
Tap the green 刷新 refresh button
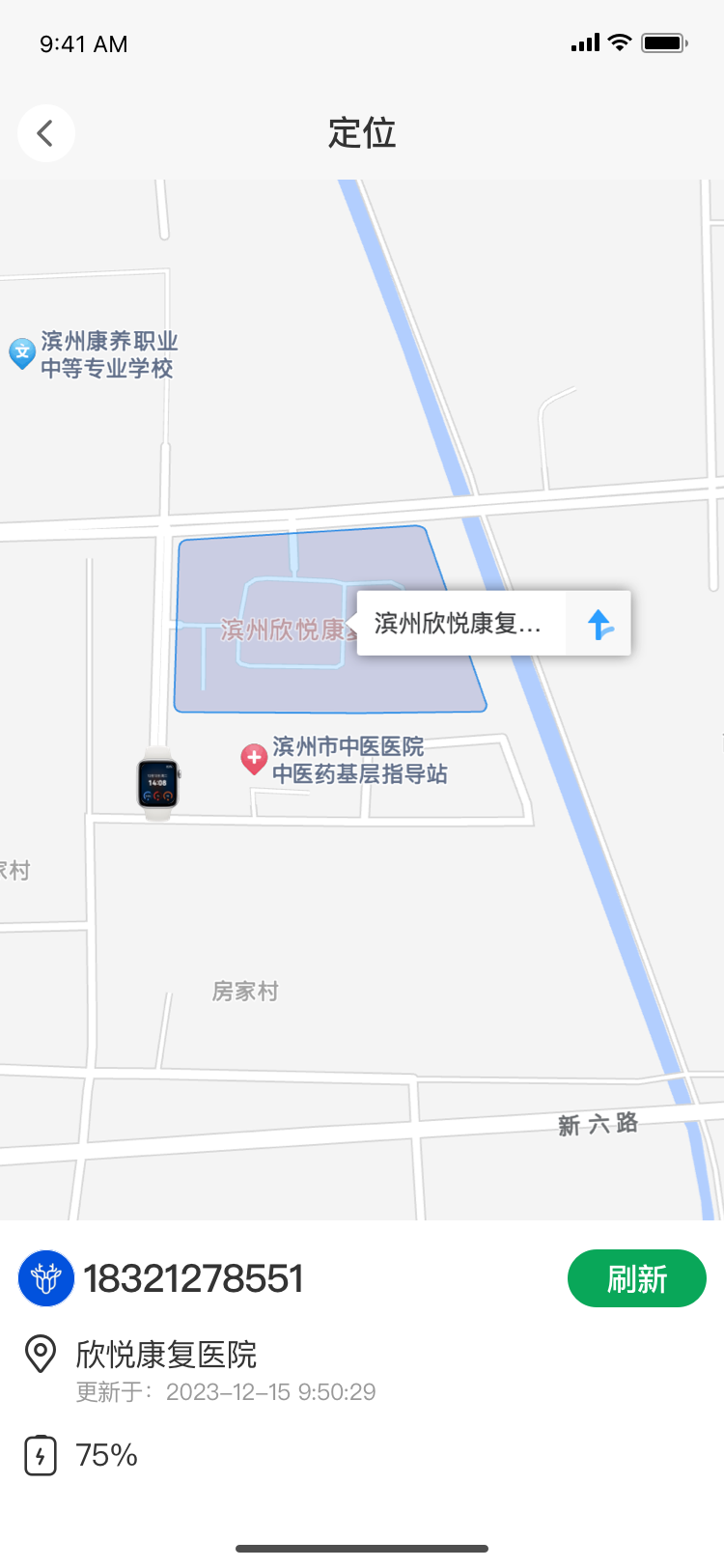coord(637,1278)
